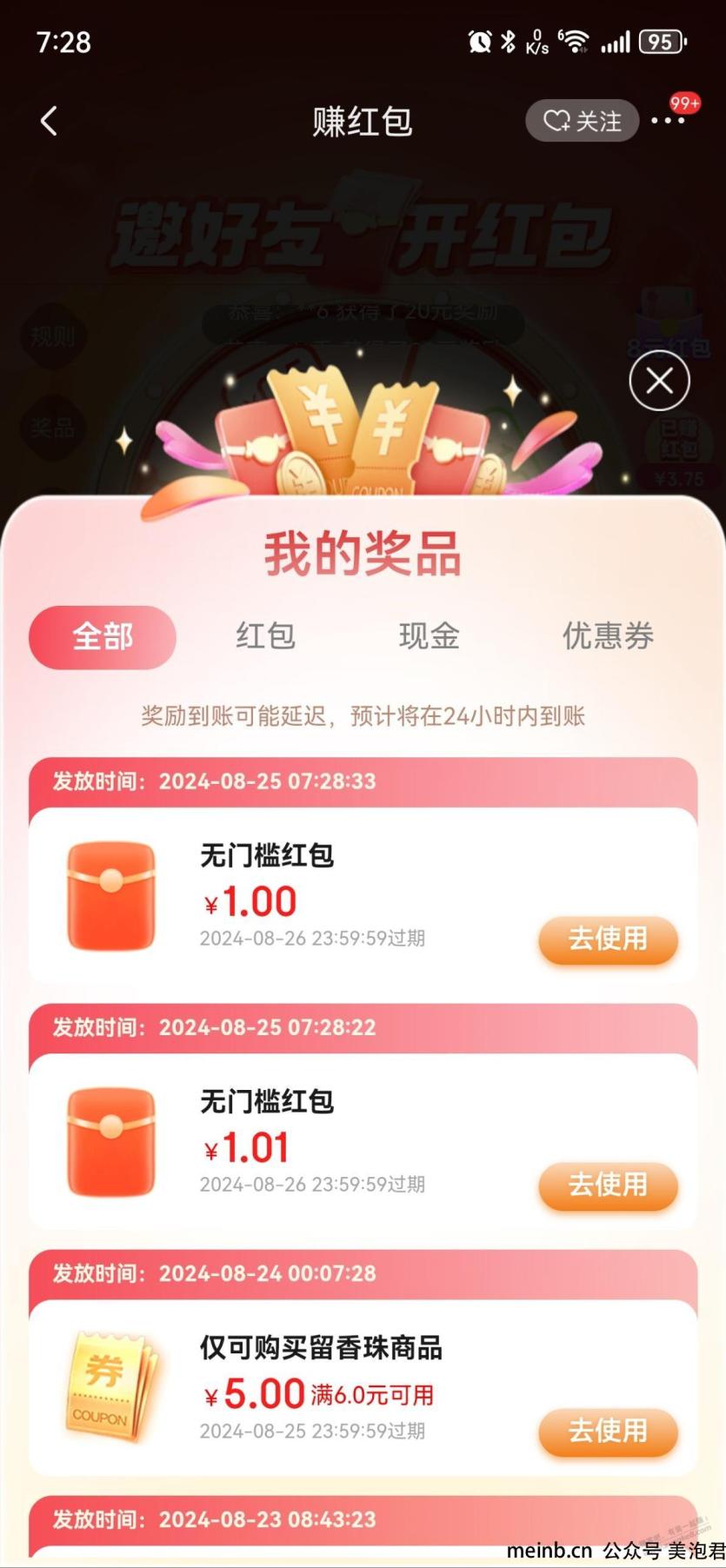Select the 全部 tab
726x1568 pixels.
tap(103, 637)
